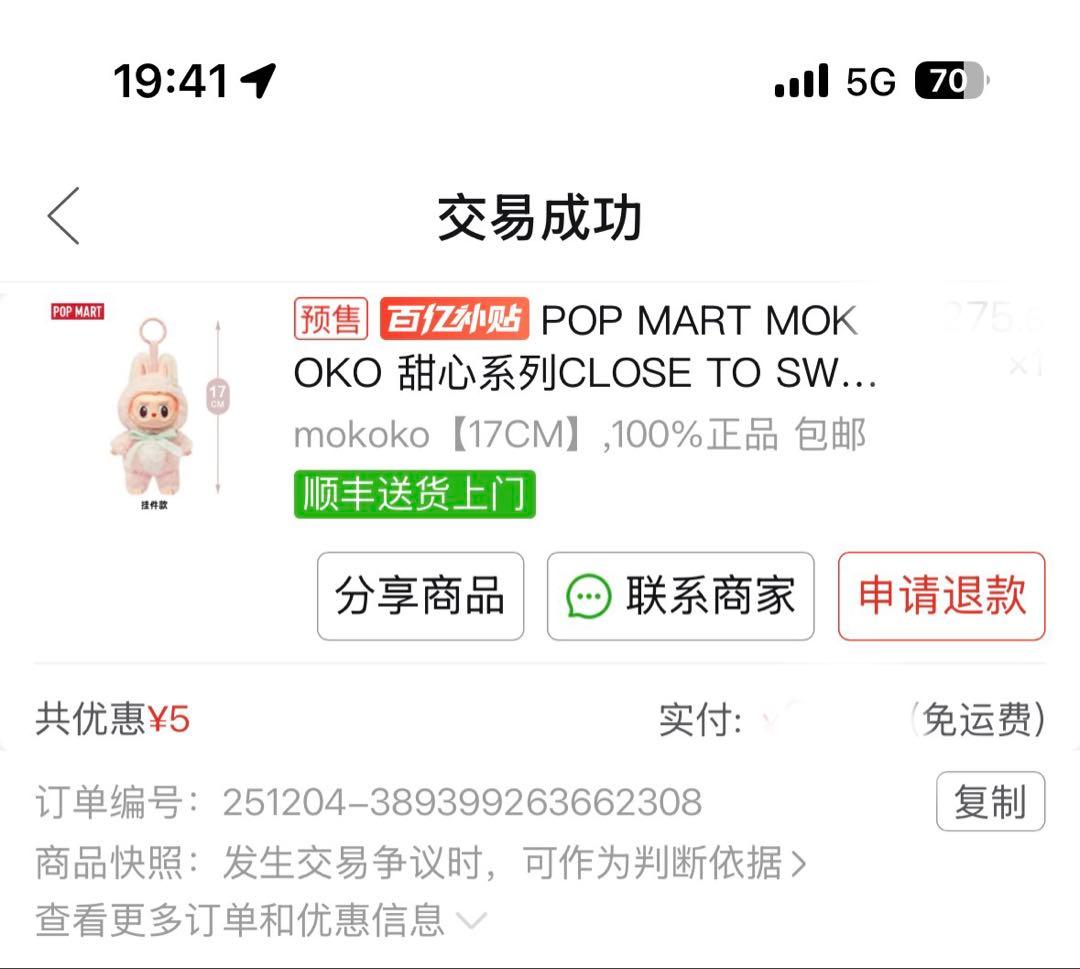The width and height of the screenshot is (1080, 969).
Task: Go back from the 交易成功 page
Action: click(x=64, y=216)
